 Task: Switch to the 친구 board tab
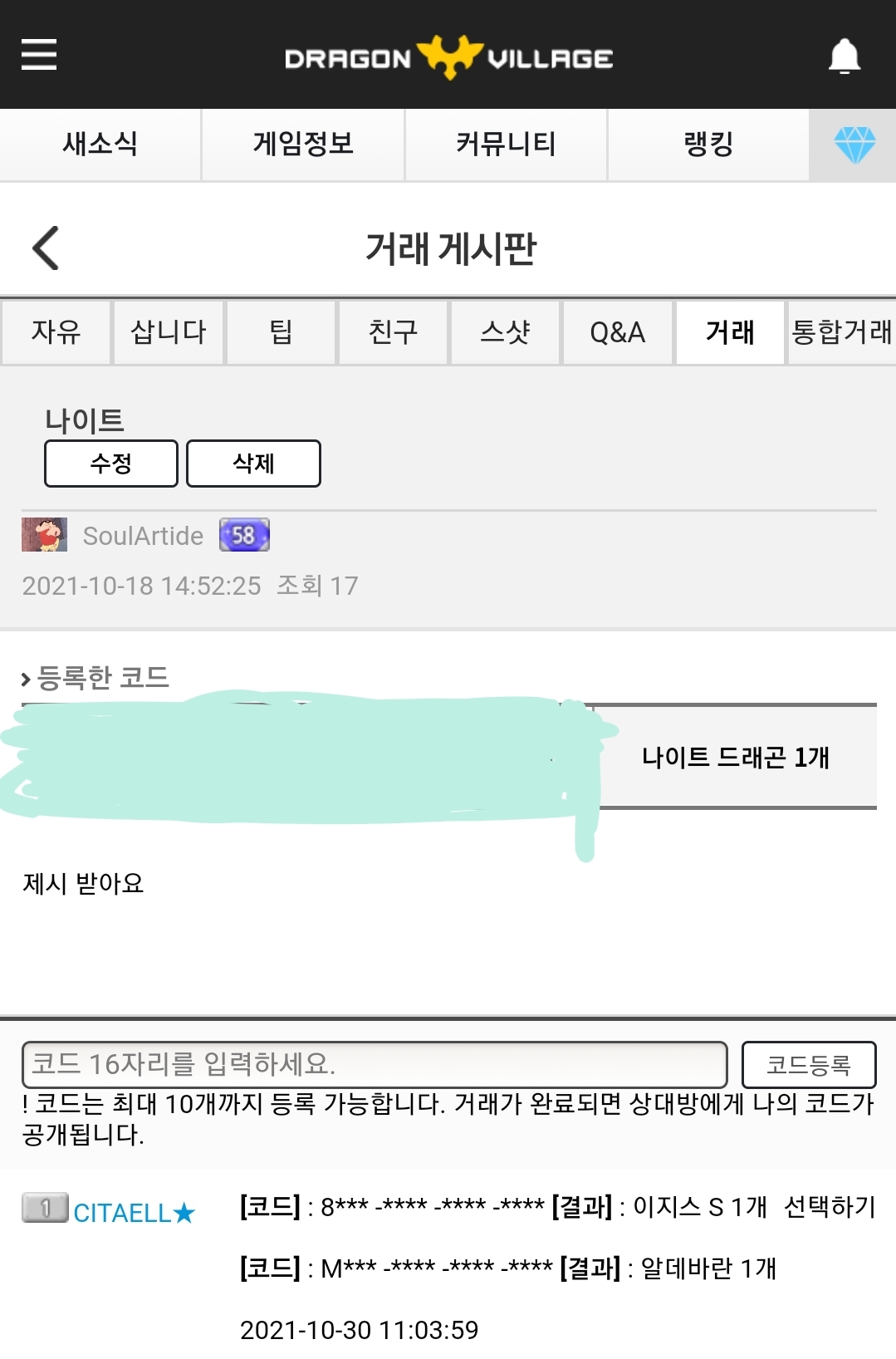click(393, 332)
